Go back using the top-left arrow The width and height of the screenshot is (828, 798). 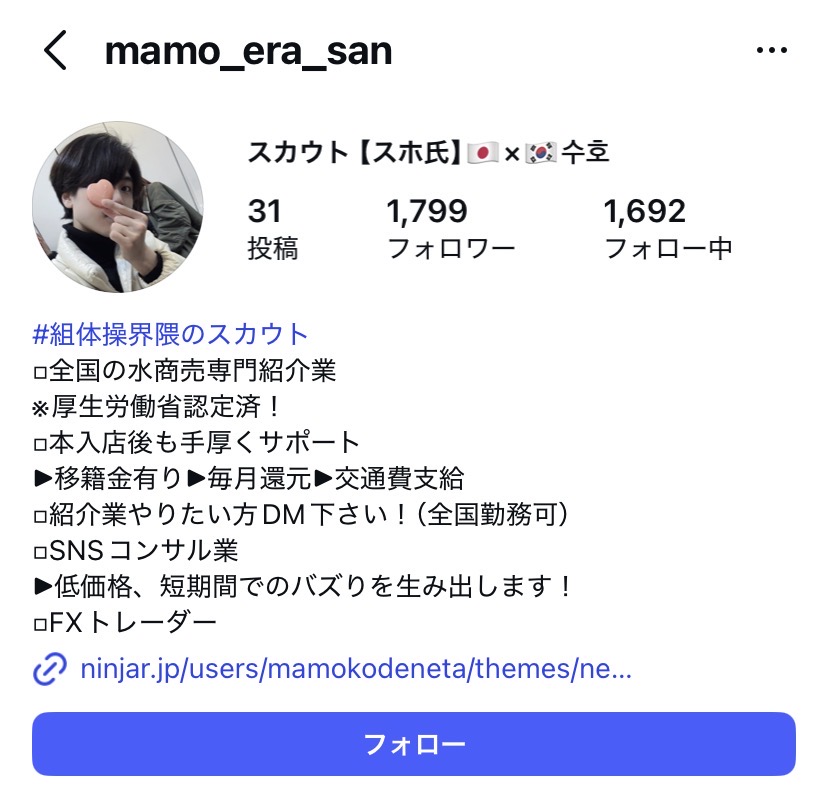(56, 51)
